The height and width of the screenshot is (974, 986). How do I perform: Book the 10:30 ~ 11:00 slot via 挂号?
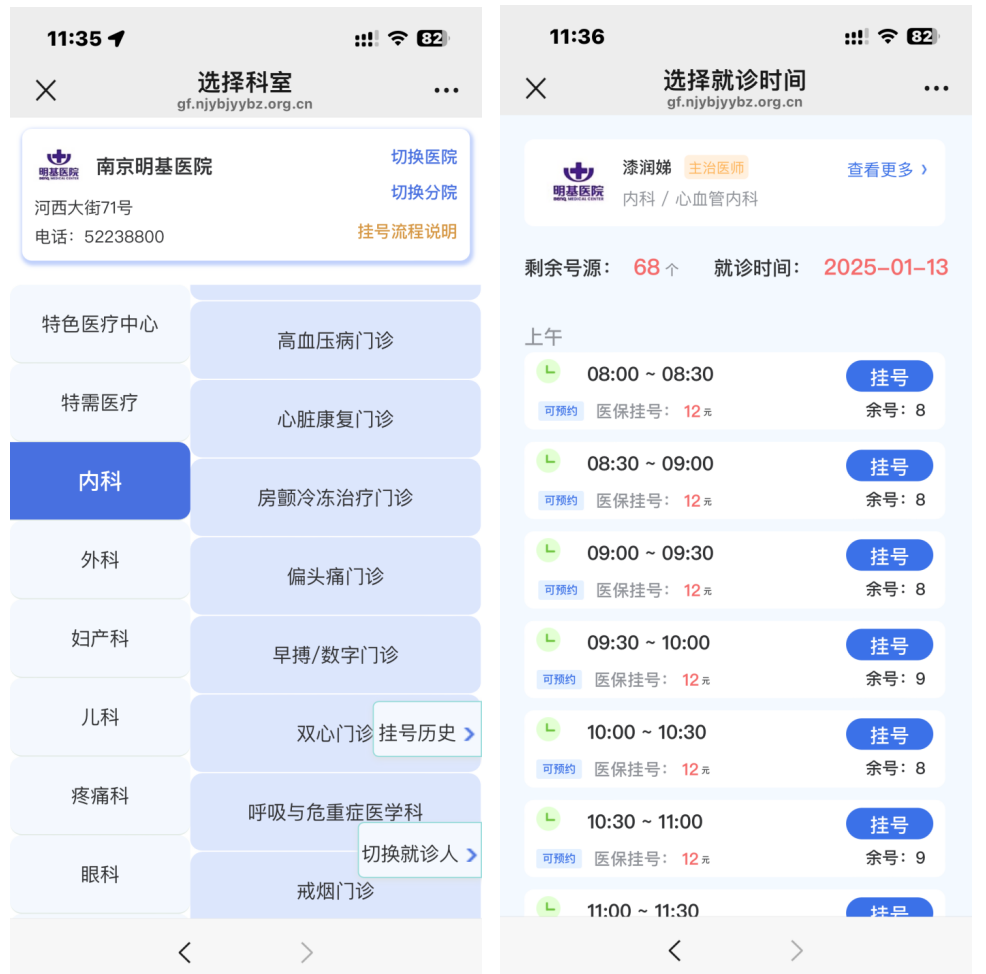(x=888, y=825)
